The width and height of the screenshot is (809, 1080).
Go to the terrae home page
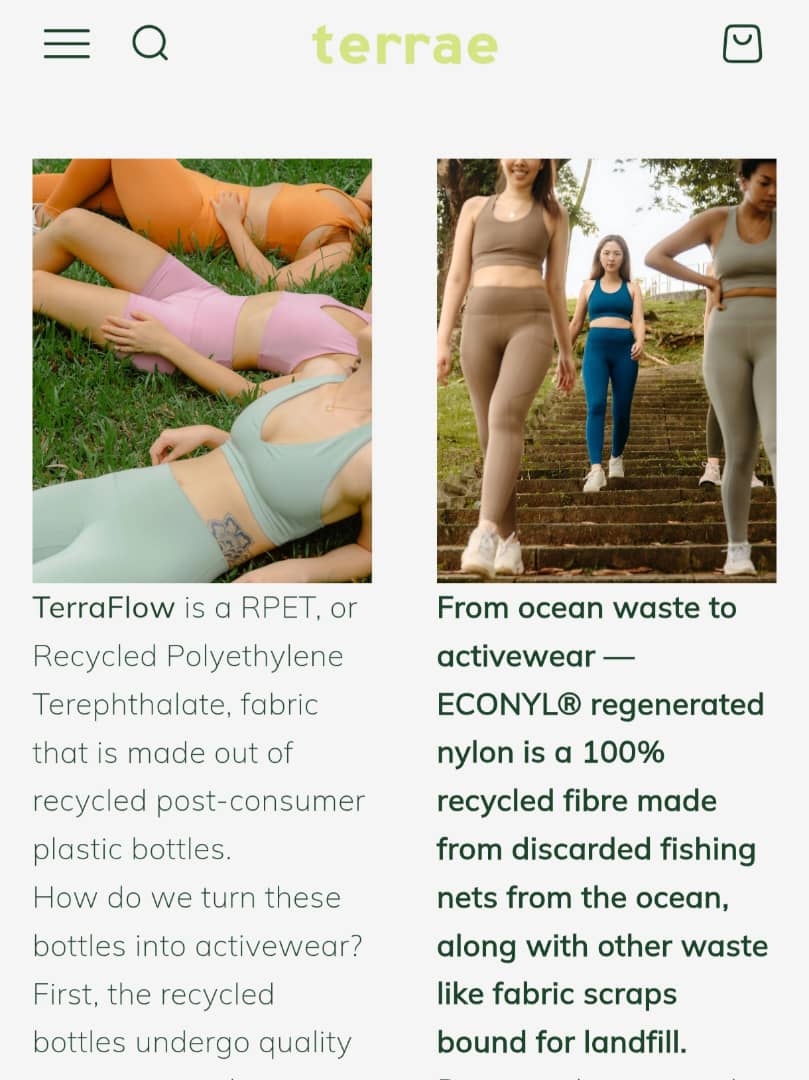point(404,45)
